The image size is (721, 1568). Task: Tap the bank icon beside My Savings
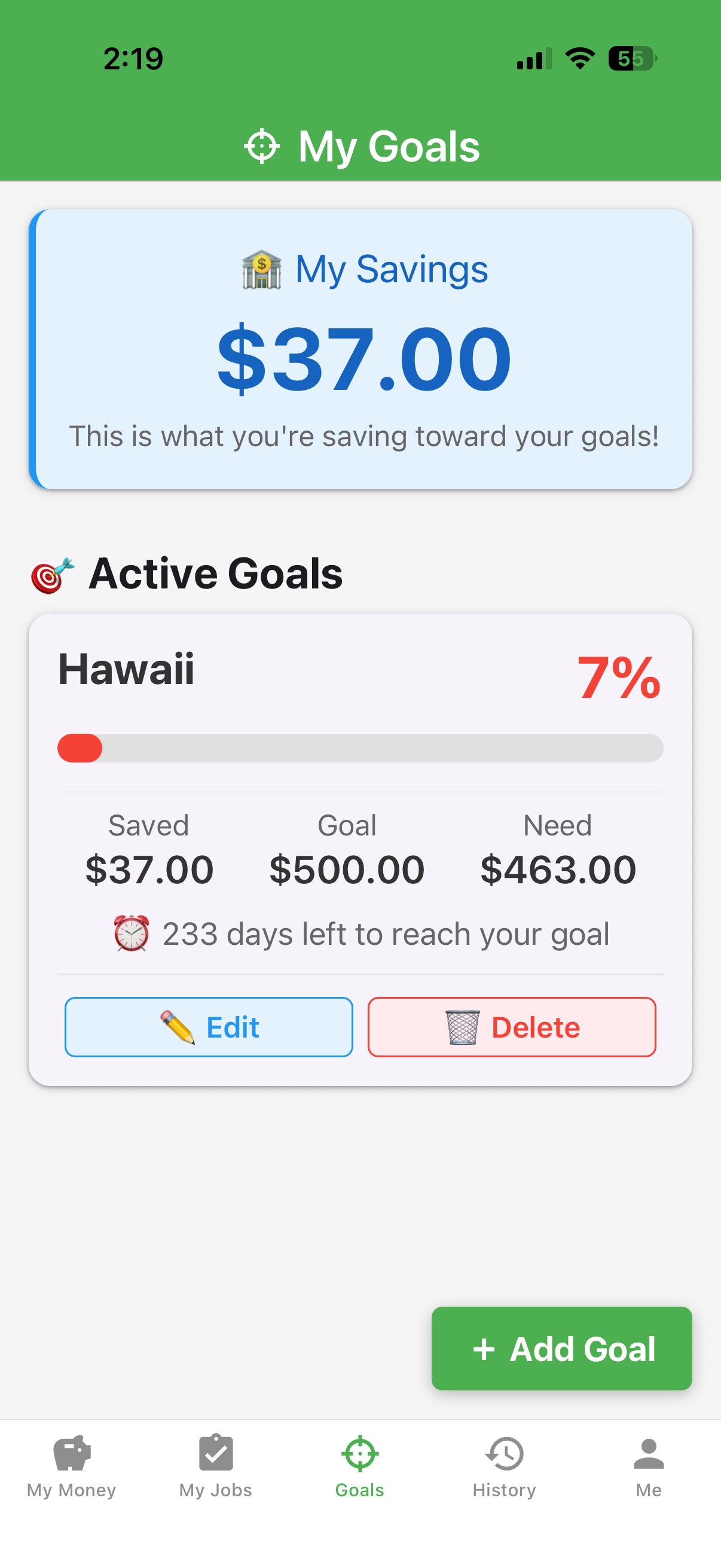point(262,269)
